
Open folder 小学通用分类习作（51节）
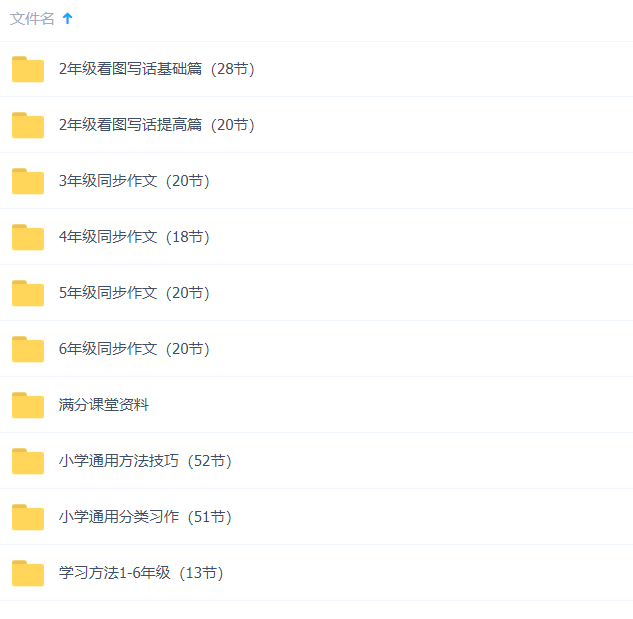145,517
